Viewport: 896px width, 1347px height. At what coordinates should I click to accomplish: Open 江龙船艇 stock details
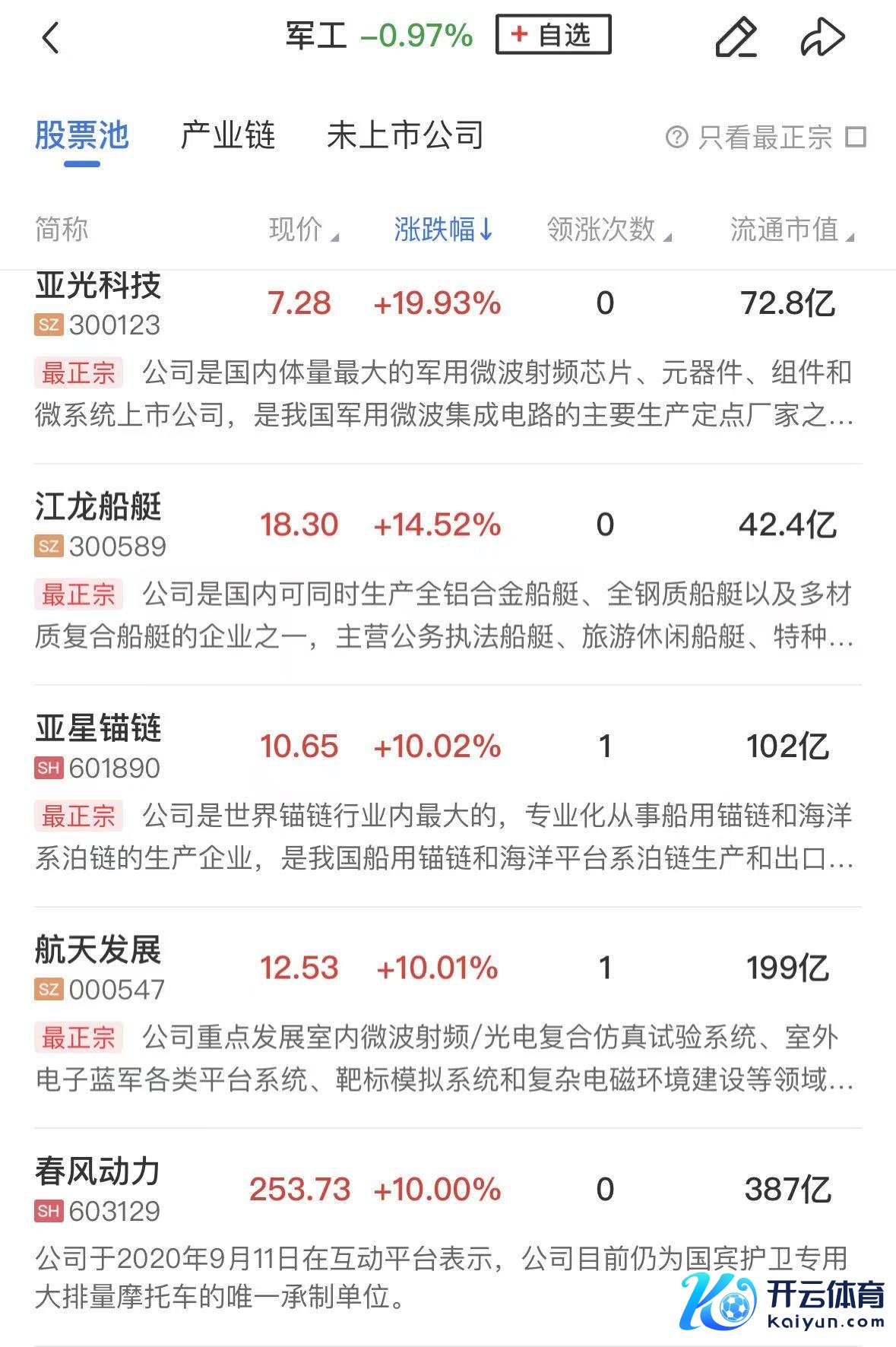tap(98, 508)
